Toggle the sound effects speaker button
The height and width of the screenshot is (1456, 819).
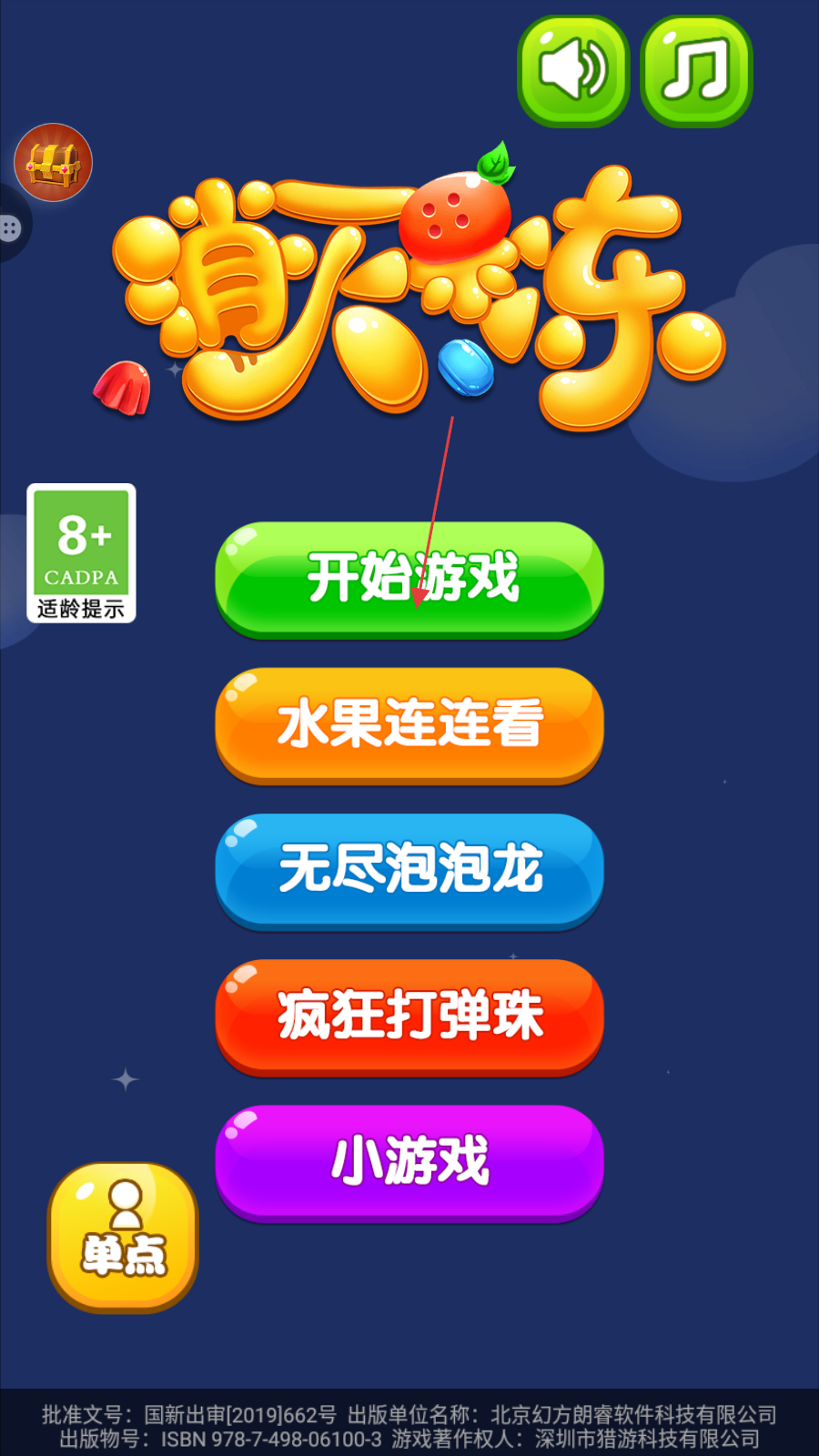572,70
